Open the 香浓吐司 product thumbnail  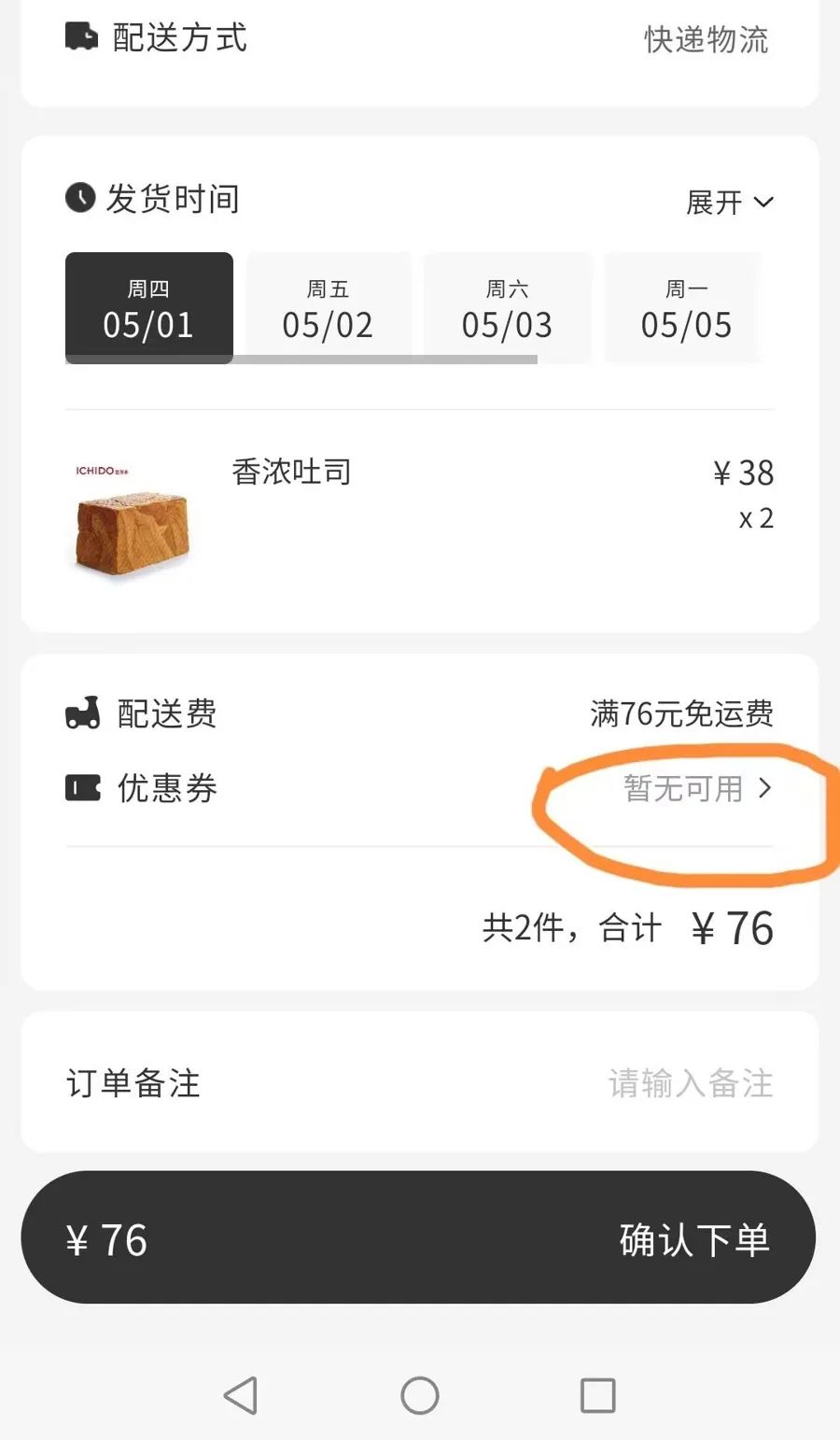pyautogui.click(x=132, y=520)
